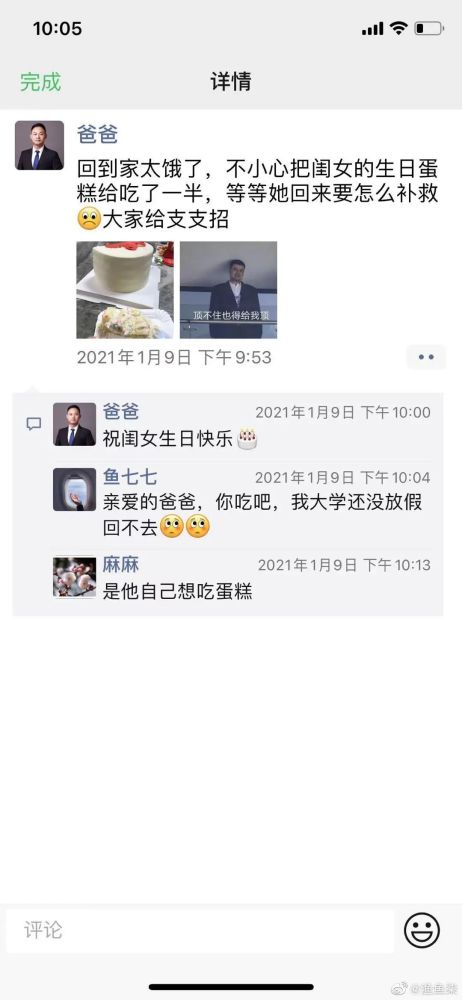This screenshot has width=462, height=1000.
Task: Open the man in suit meme image
Action: coord(228,290)
